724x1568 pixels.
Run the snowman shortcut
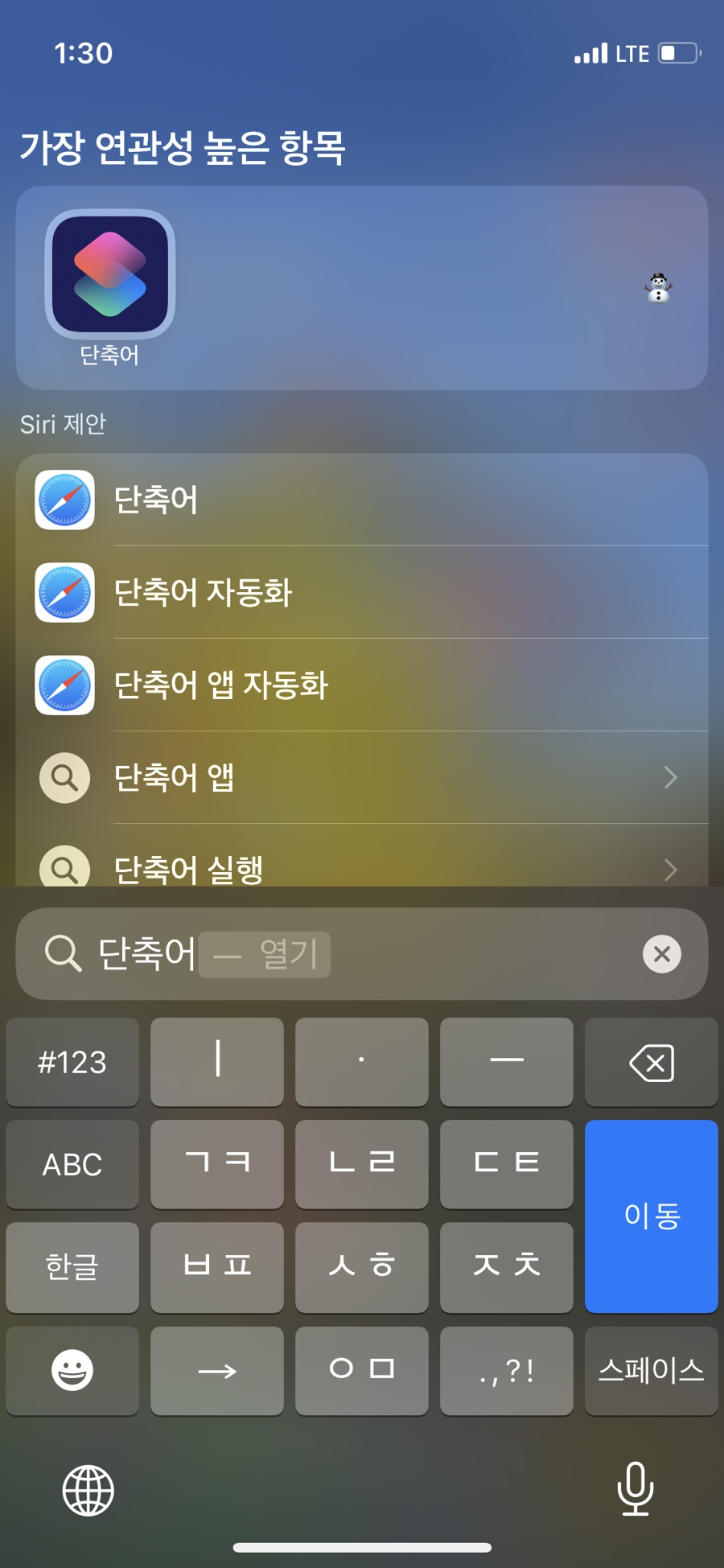[658, 288]
